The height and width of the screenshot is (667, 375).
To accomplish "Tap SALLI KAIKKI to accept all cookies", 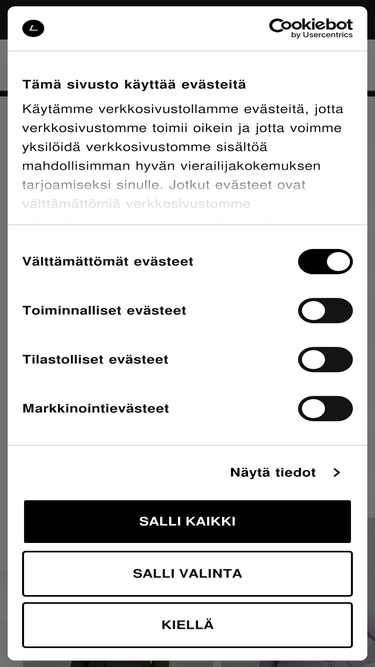I will point(188,522).
